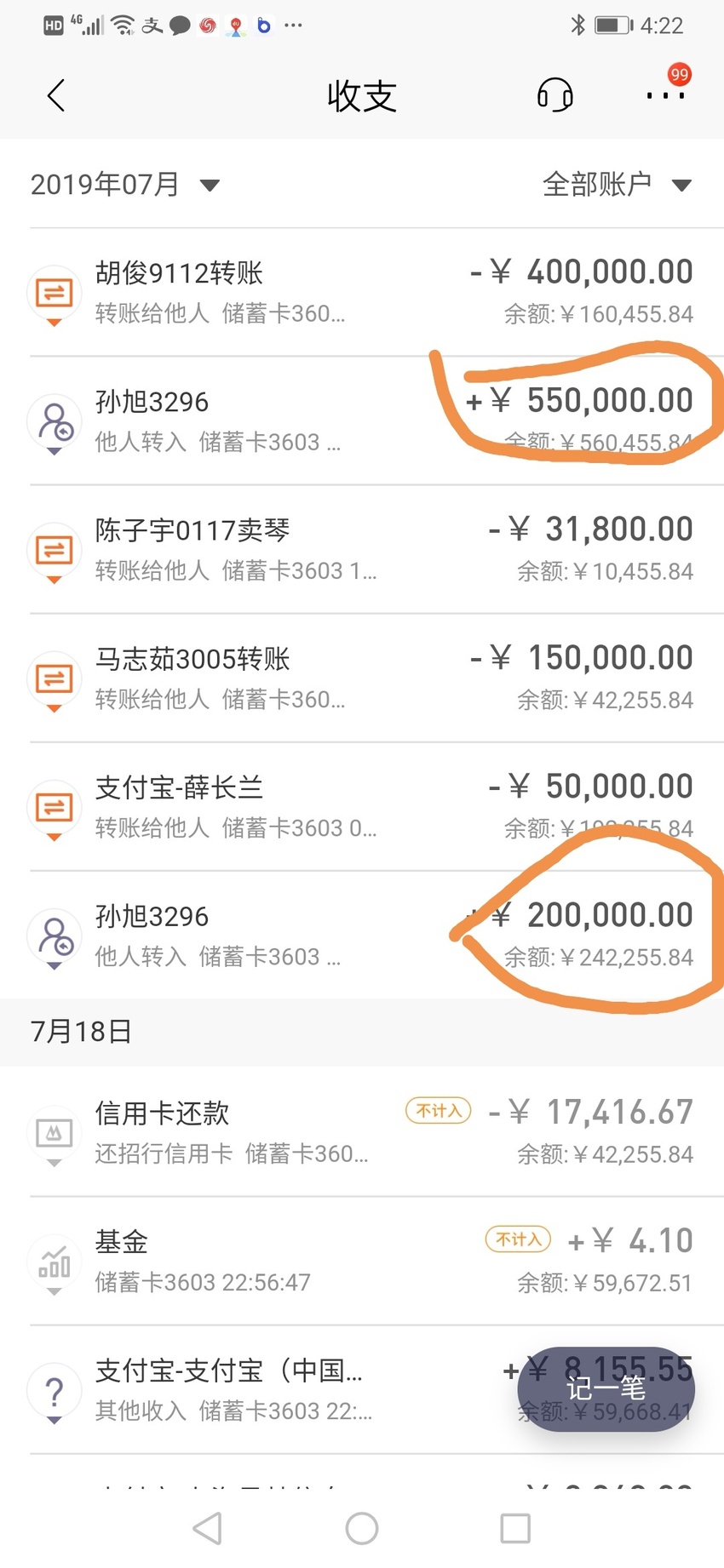
Task: Open the 胡俊9112转账 transaction
Action: 362,293
